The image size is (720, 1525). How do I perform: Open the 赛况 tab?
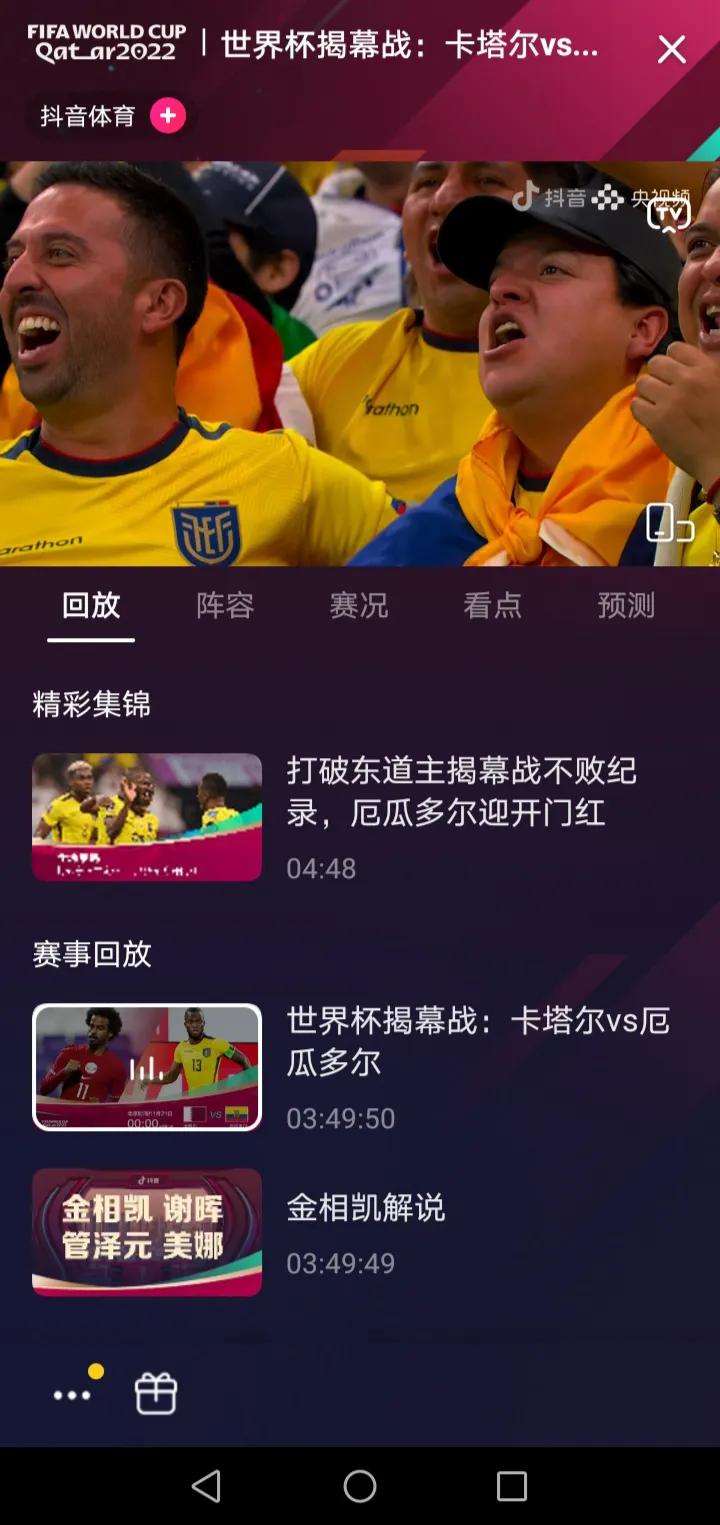[359, 606]
